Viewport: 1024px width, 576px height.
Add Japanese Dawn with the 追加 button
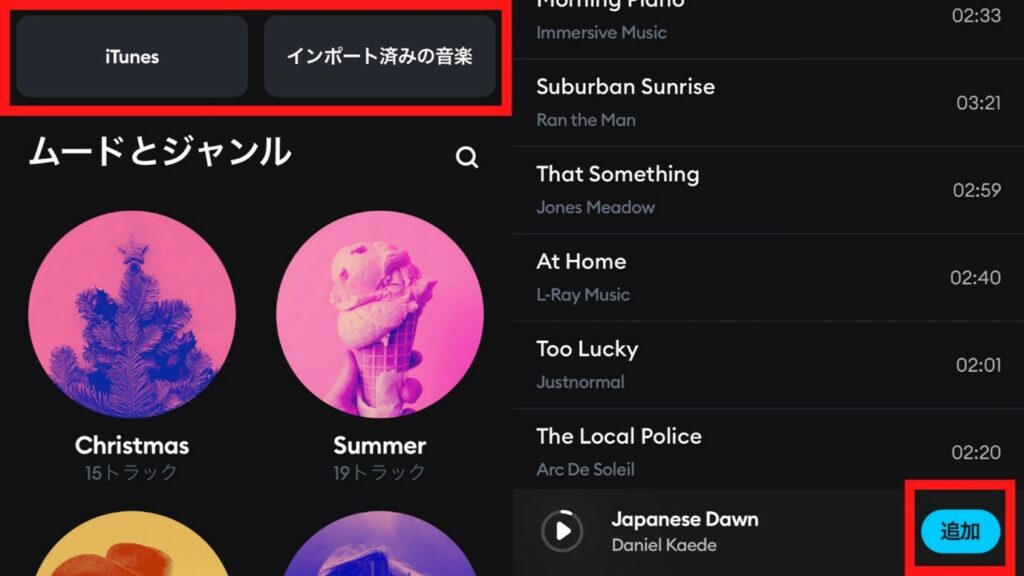click(960, 531)
